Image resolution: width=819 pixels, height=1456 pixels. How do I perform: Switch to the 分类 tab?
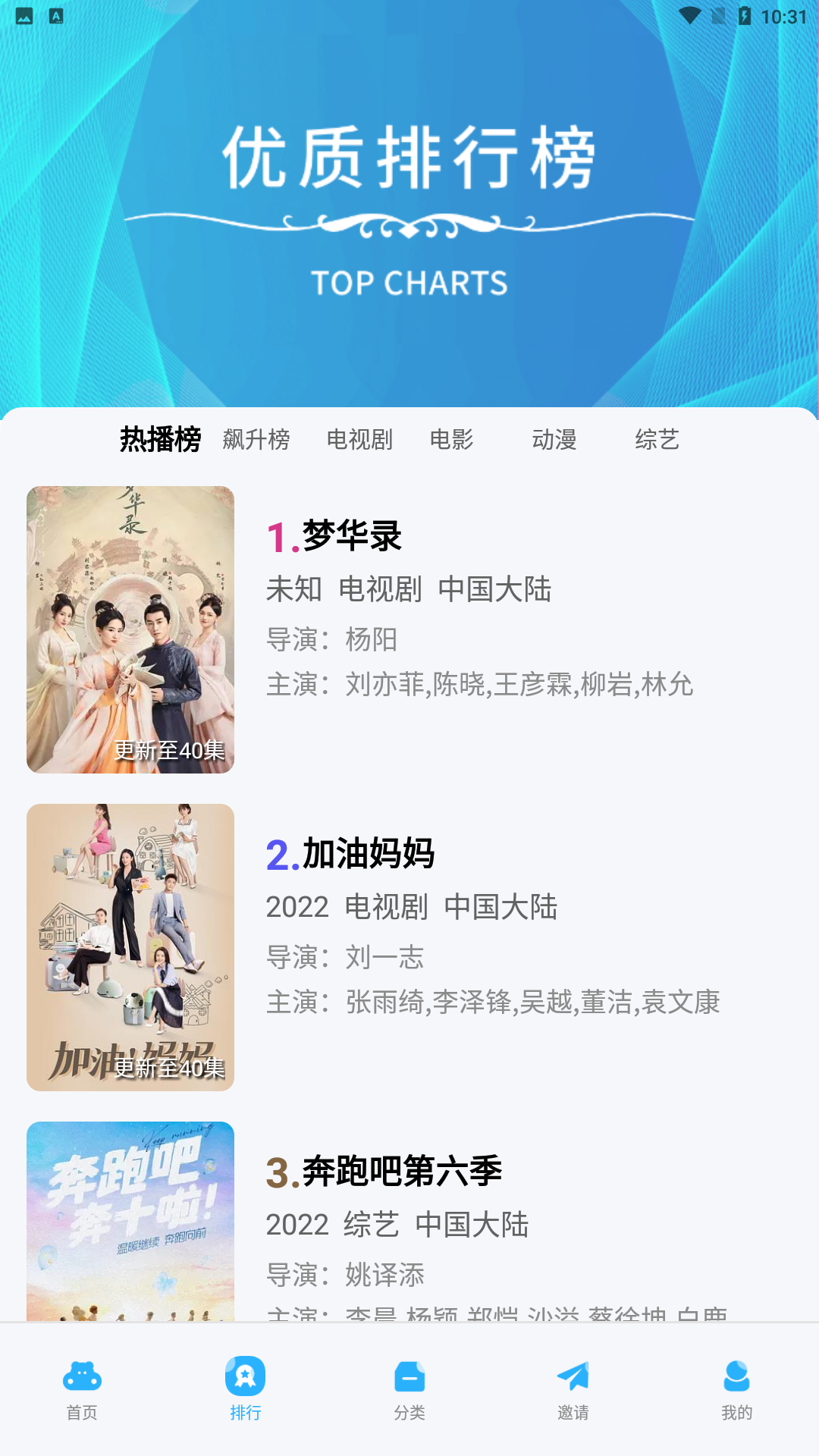[409, 1389]
